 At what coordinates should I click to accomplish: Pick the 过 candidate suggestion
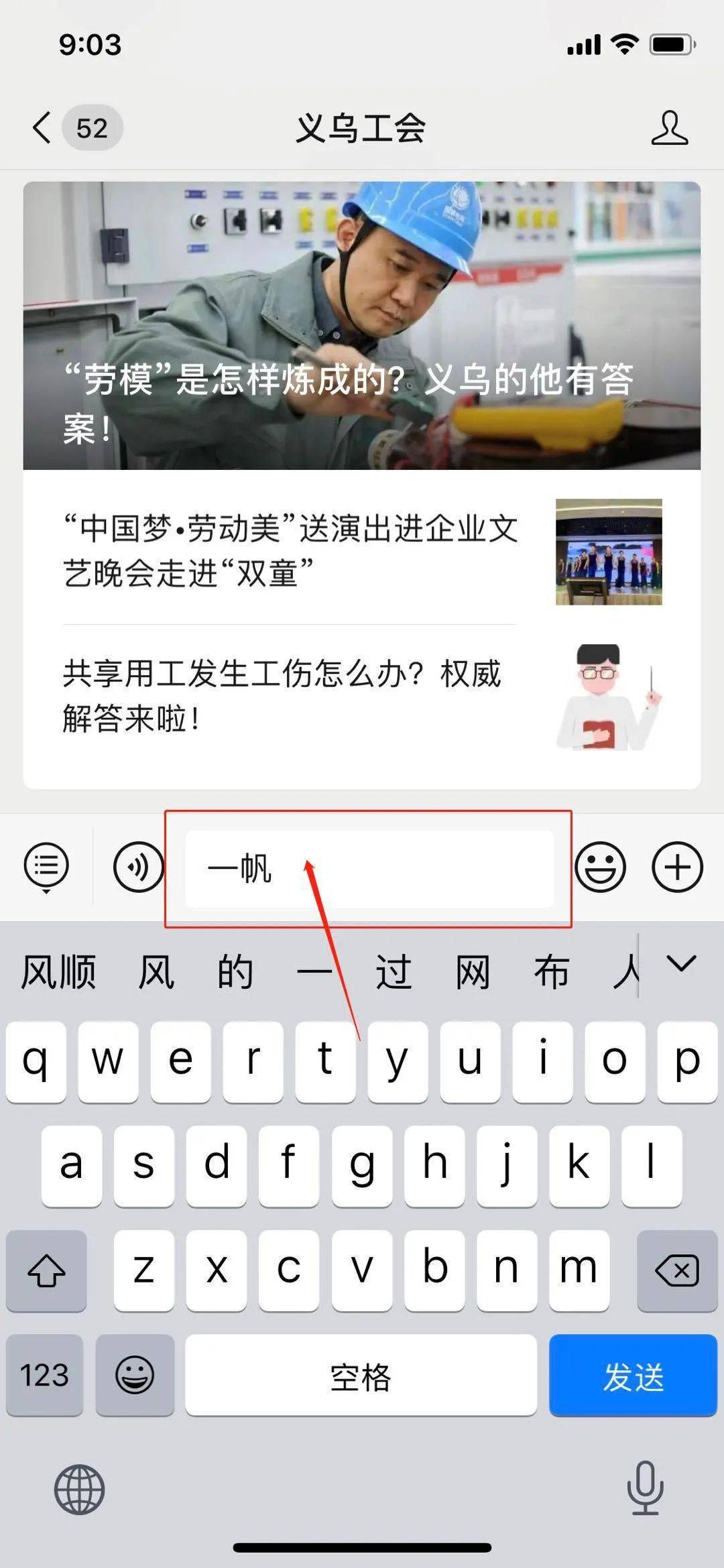click(394, 972)
